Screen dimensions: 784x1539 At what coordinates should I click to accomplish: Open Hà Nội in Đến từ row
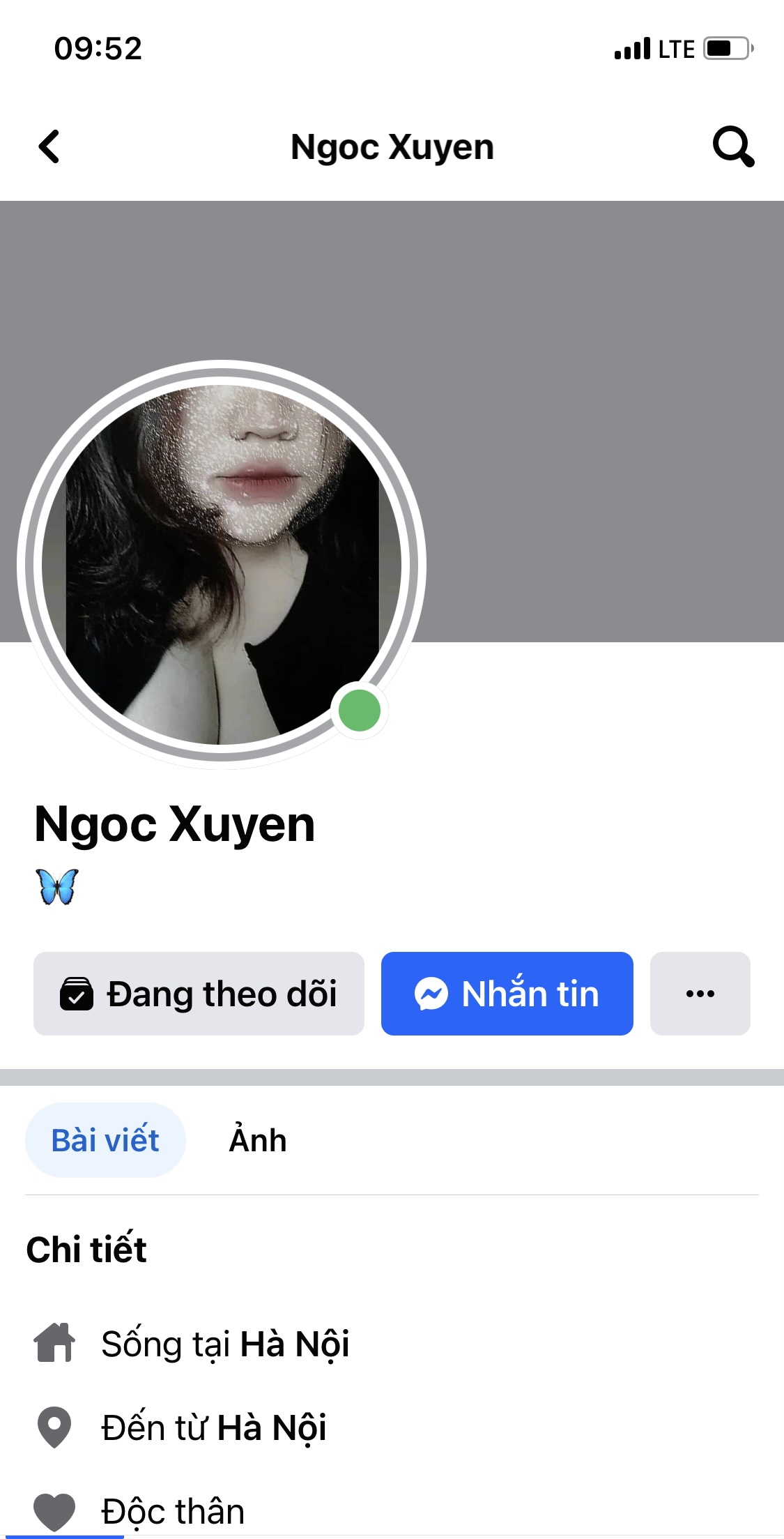272,1428
